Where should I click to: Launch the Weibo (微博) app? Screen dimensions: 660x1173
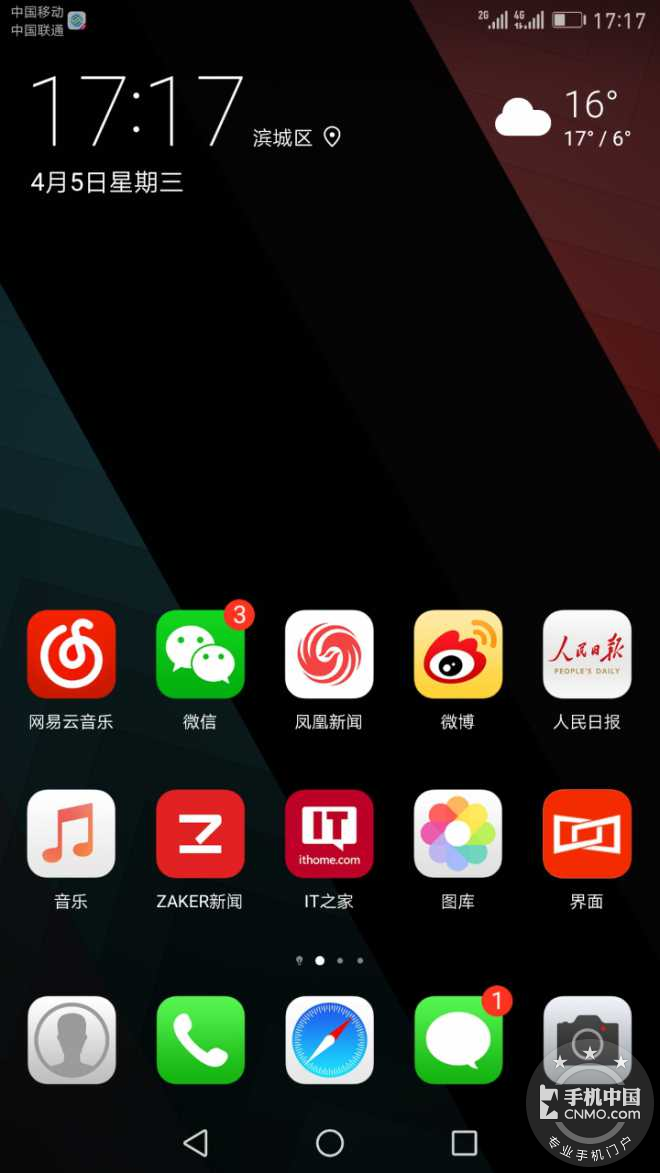tap(458, 654)
